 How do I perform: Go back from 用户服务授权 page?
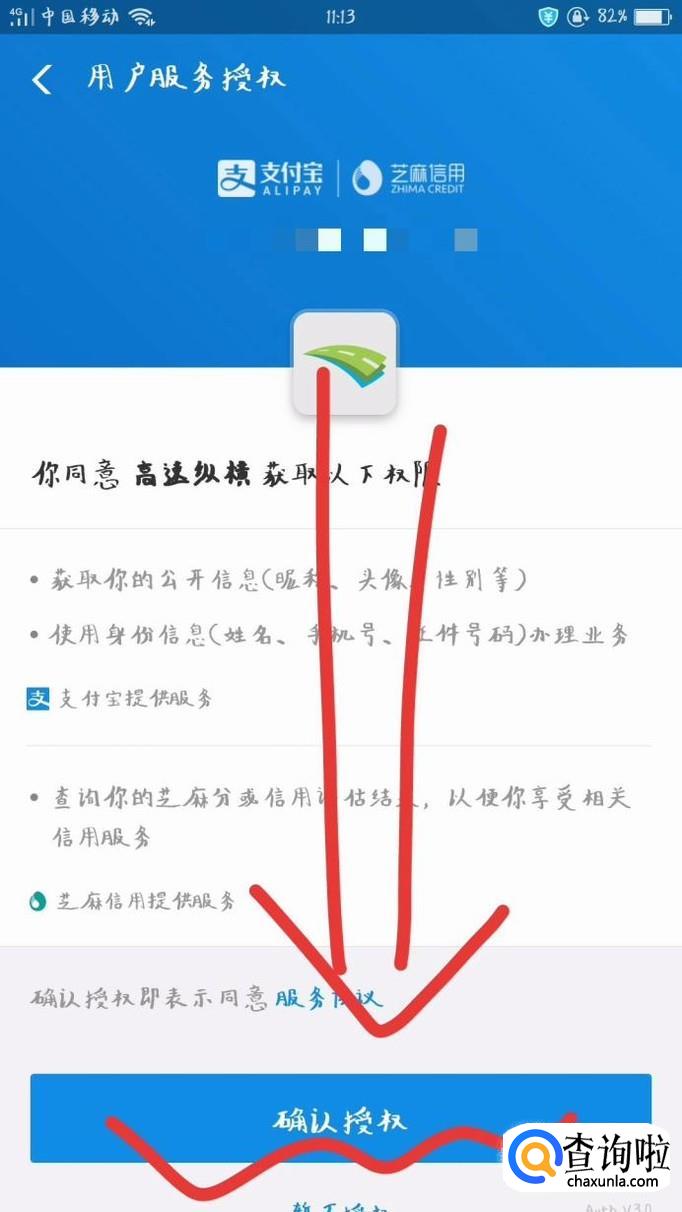coord(42,80)
